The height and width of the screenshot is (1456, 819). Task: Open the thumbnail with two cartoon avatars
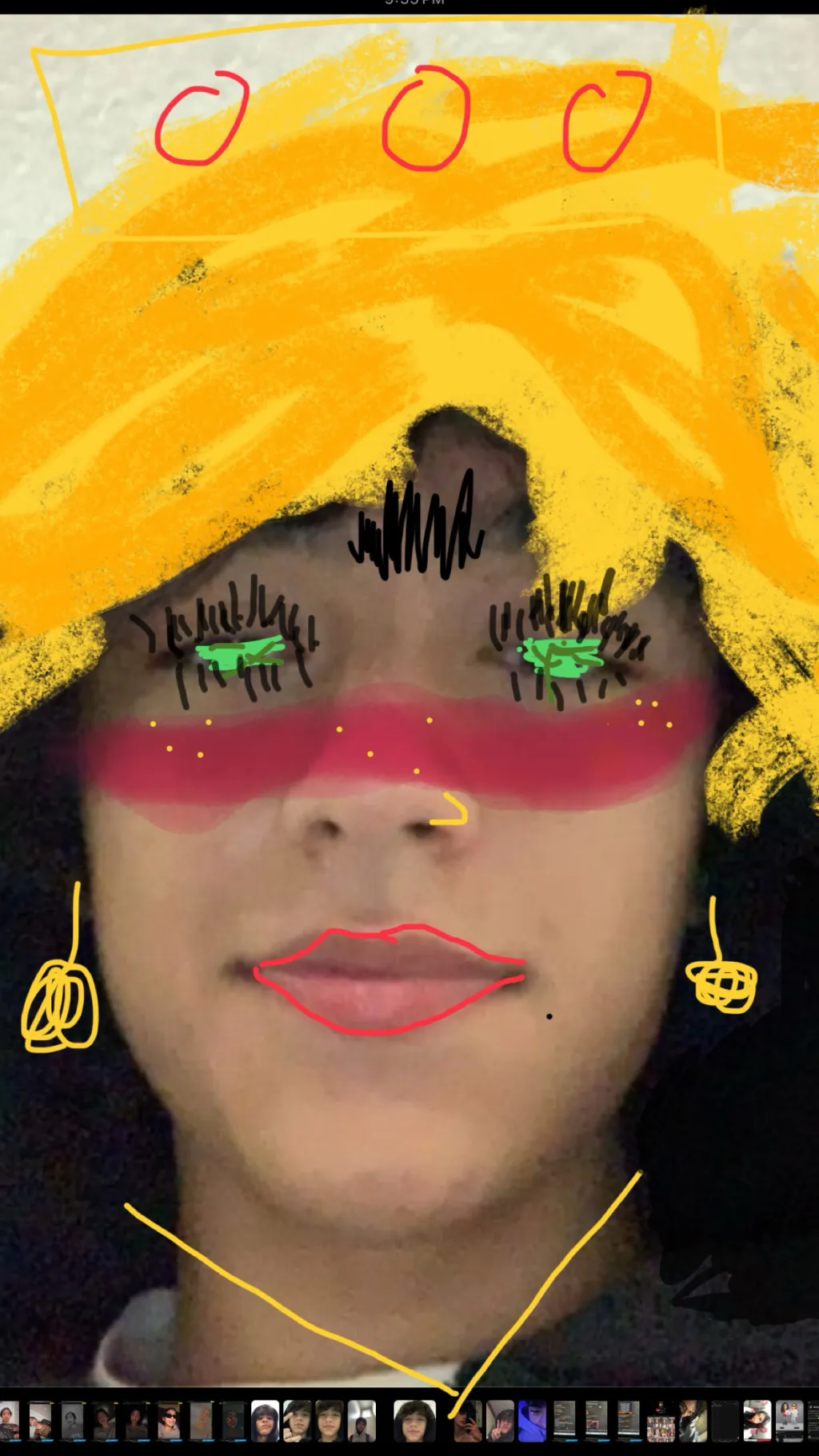click(x=789, y=1421)
